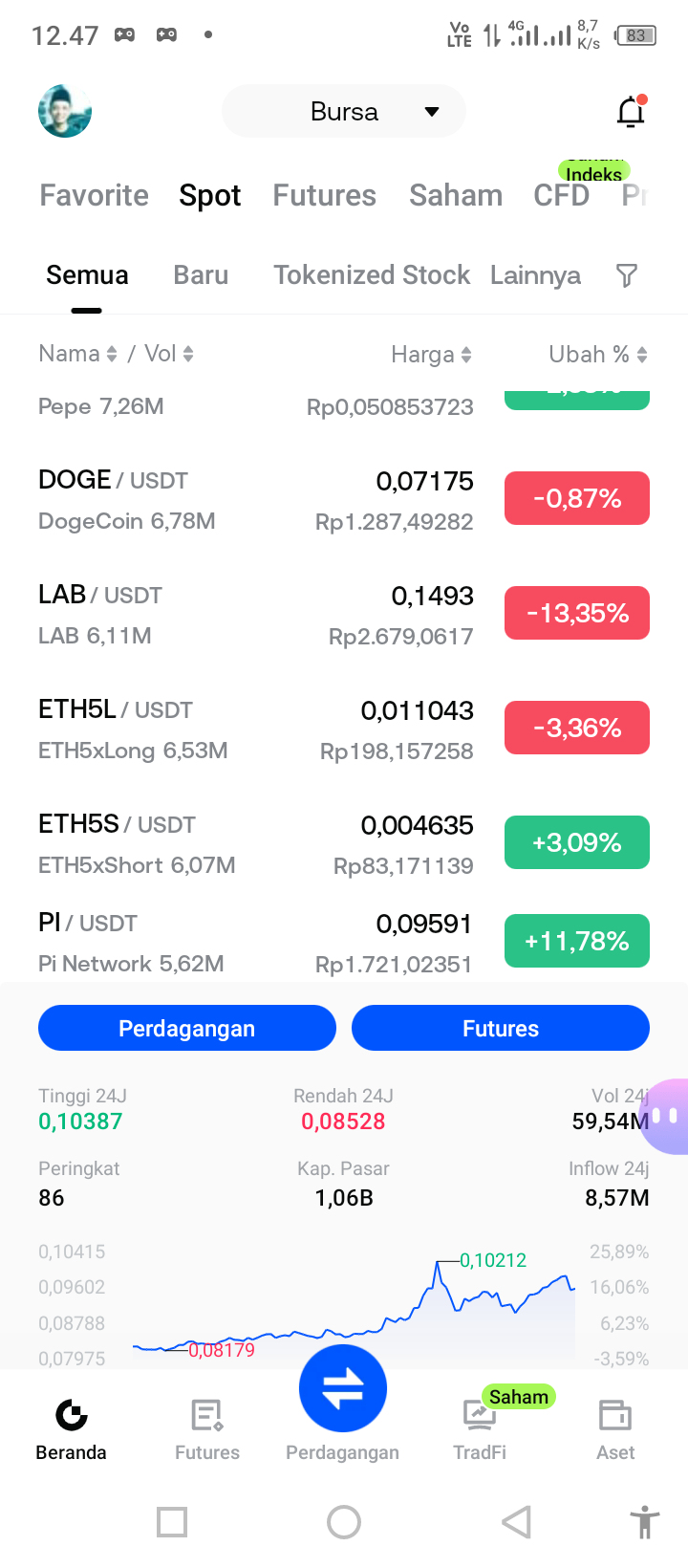The height and width of the screenshot is (1568, 688).
Task: Tap the blue Perdagangan button
Action: point(187,1029)
